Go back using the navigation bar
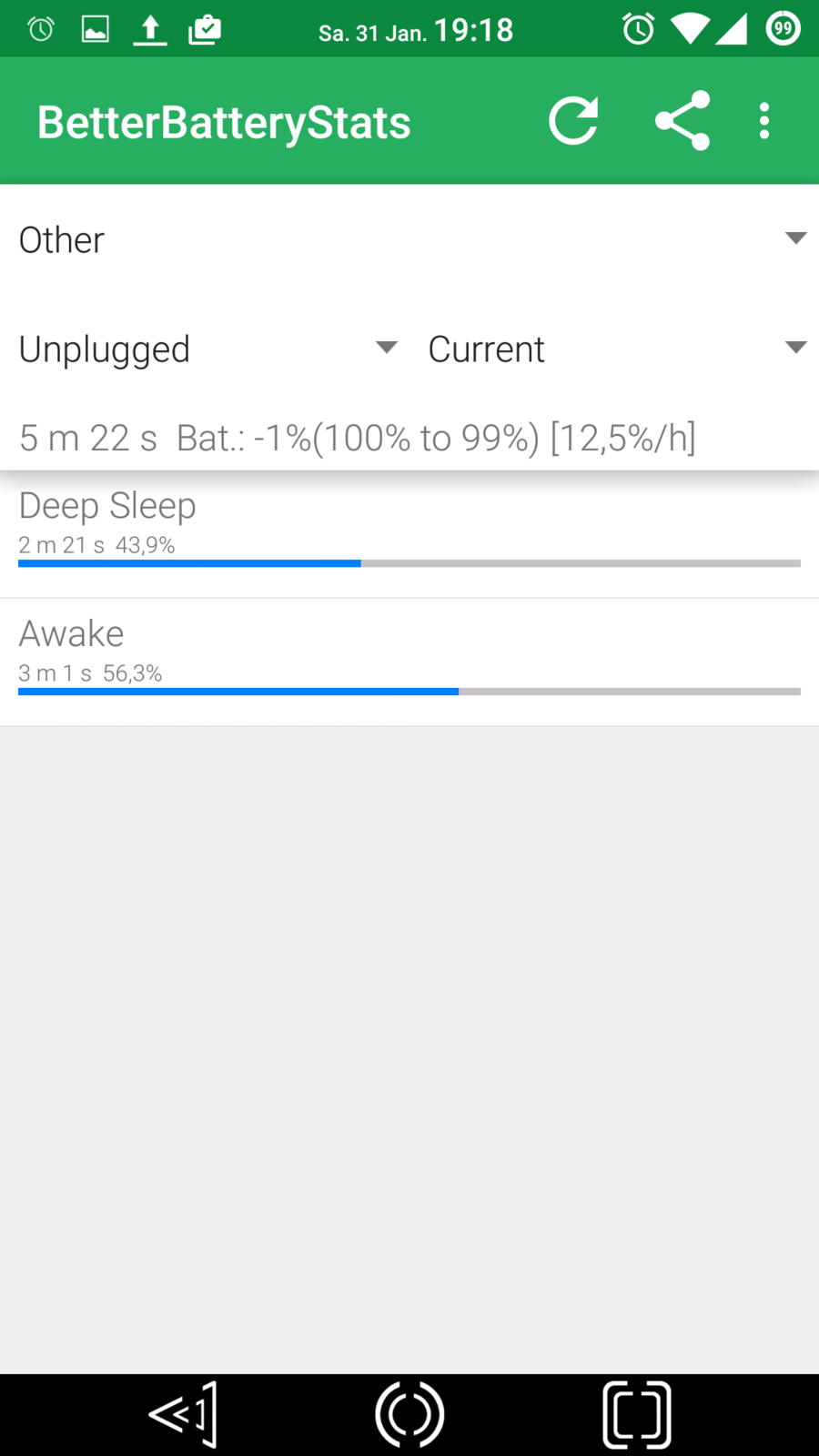 tap(184, 1415)
